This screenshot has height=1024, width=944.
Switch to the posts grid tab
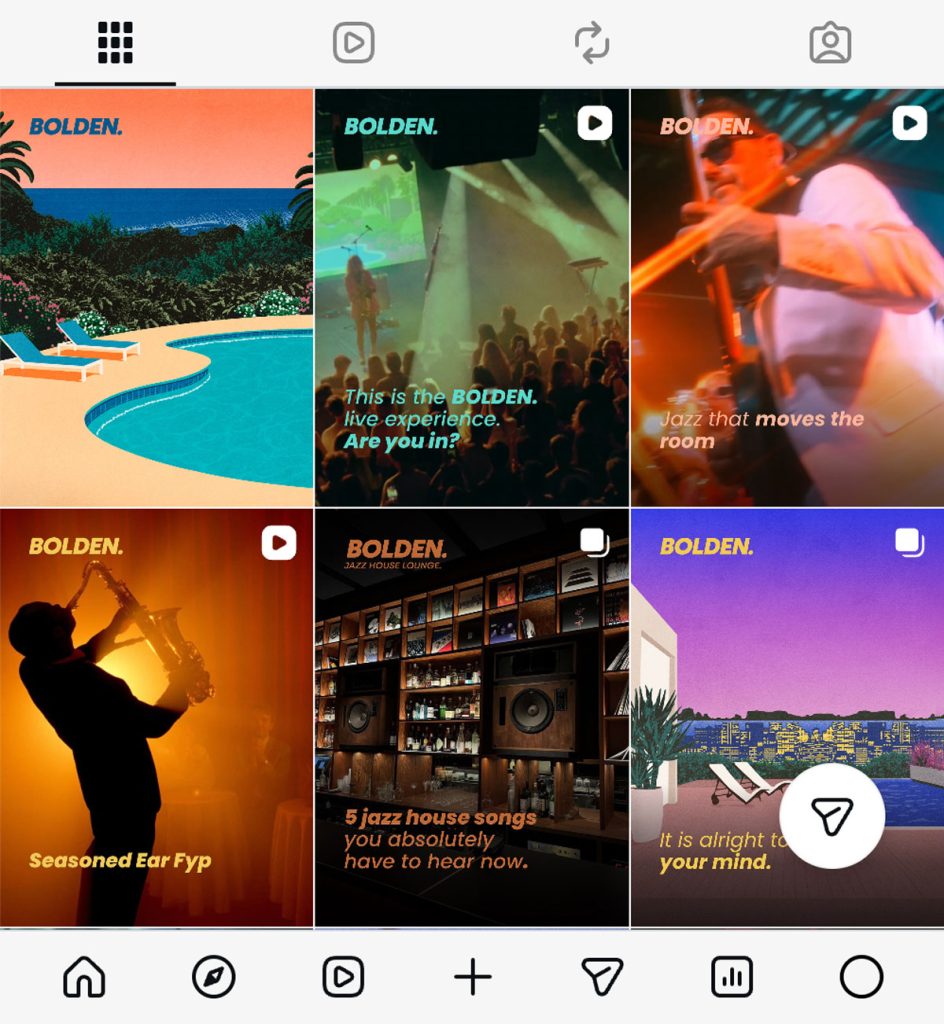(115, 43)
